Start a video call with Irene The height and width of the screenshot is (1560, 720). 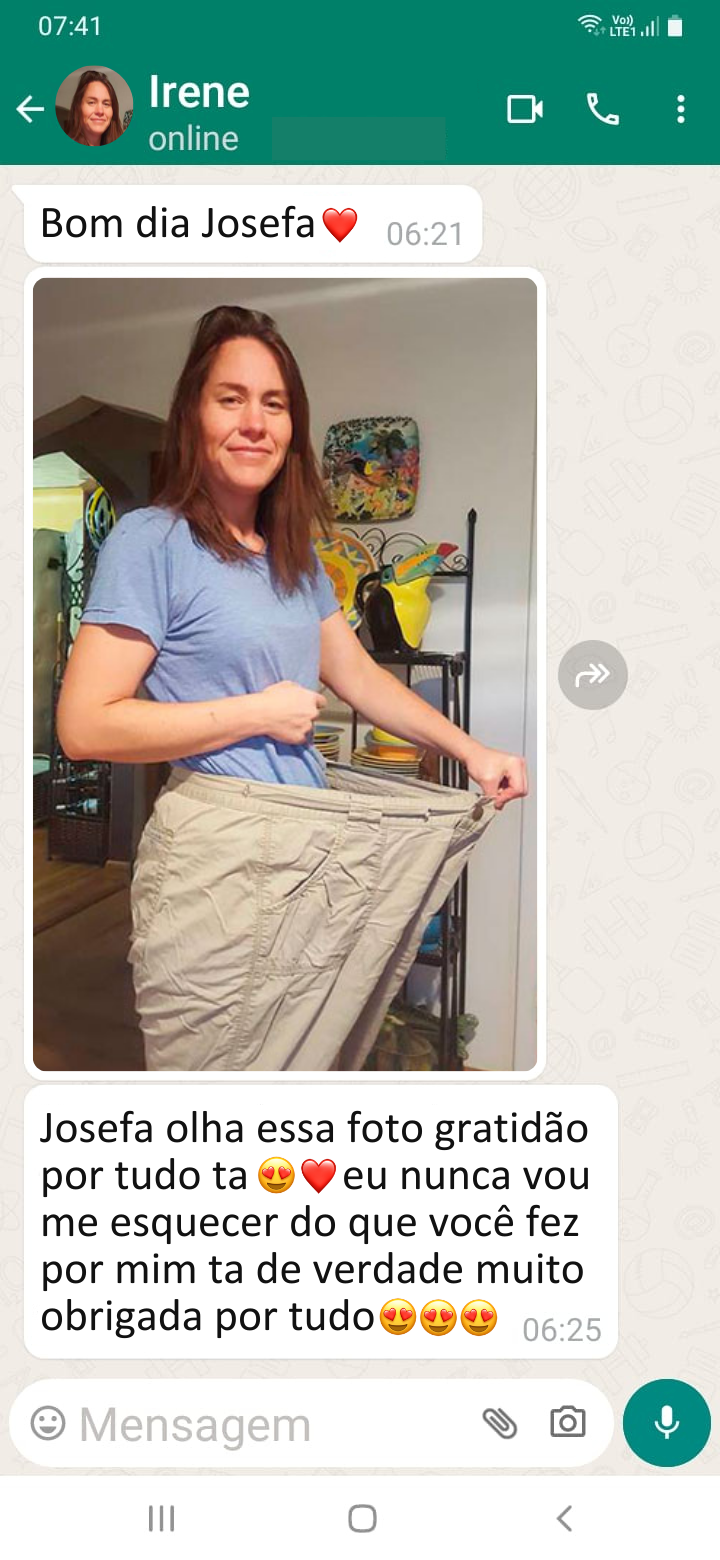525,109
